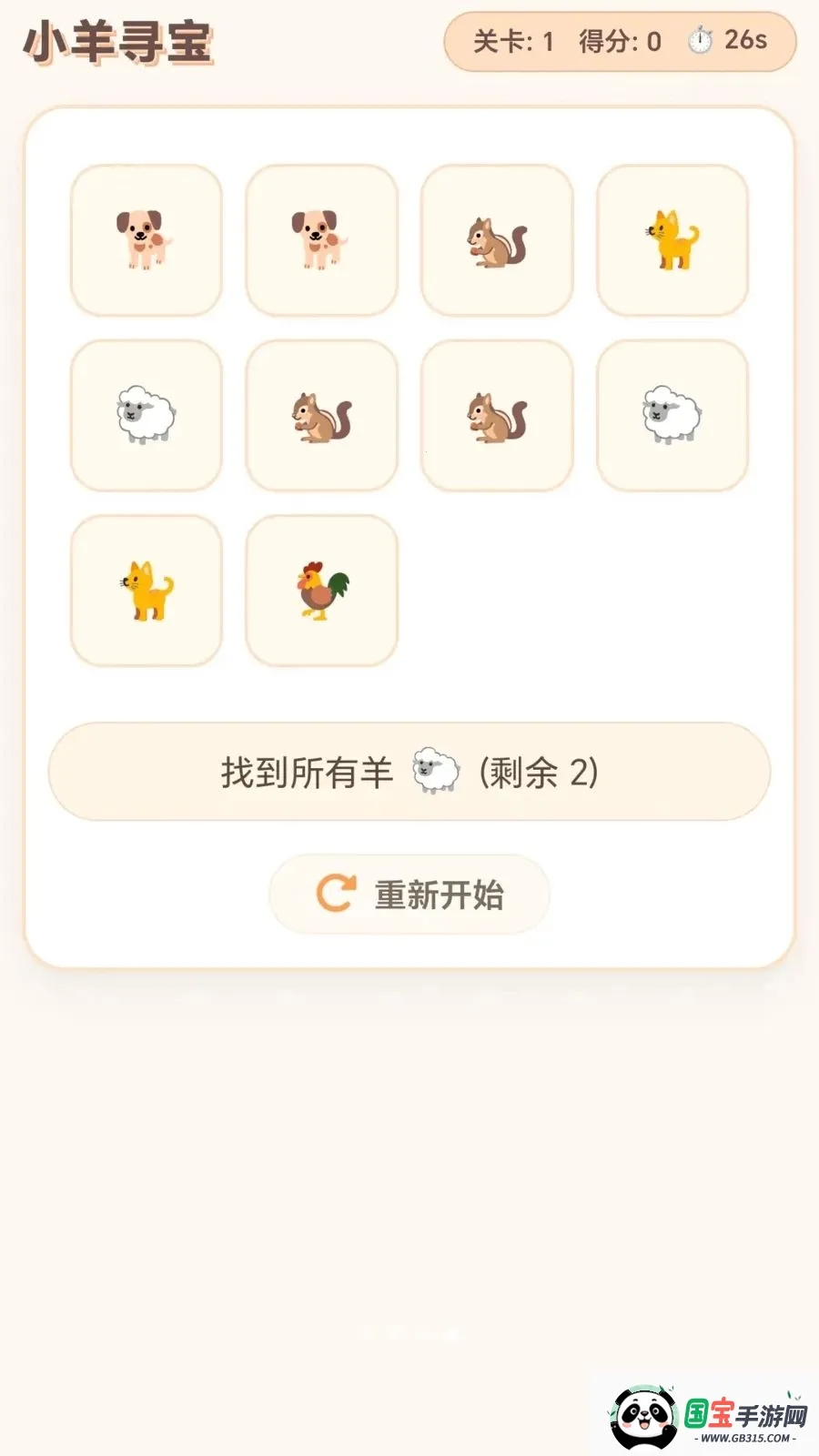
Task: Click the restart arrow icon
Action: [334, 893]
